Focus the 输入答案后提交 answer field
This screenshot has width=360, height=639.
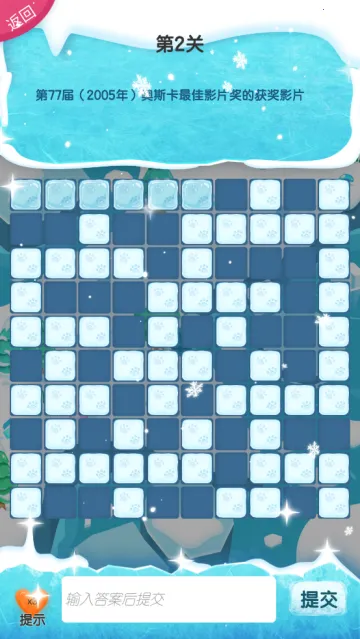169,599
